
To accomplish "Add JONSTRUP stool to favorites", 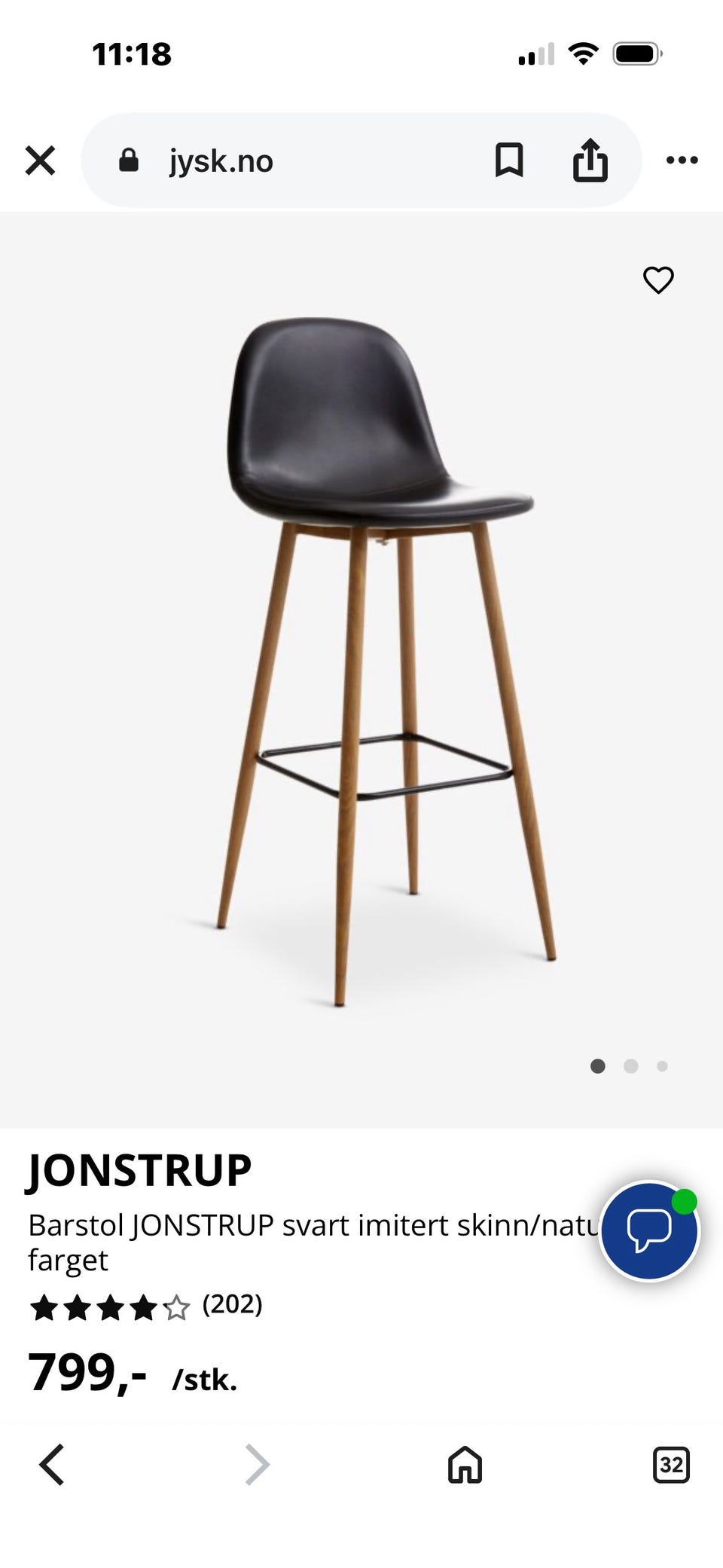I will pos(658,280).
